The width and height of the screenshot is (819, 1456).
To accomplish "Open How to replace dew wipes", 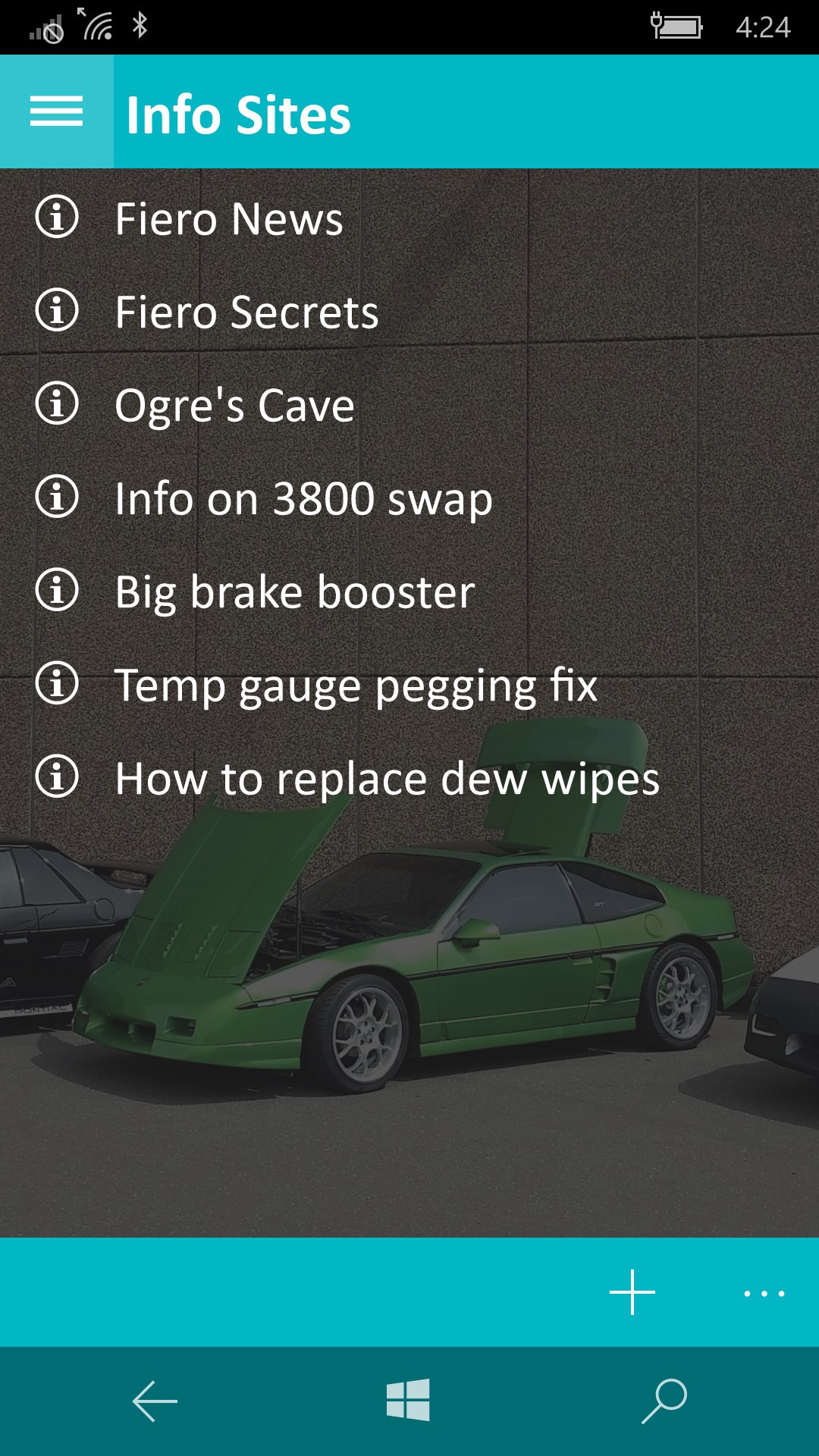I will pyautogui.click(x=387, y=778).
